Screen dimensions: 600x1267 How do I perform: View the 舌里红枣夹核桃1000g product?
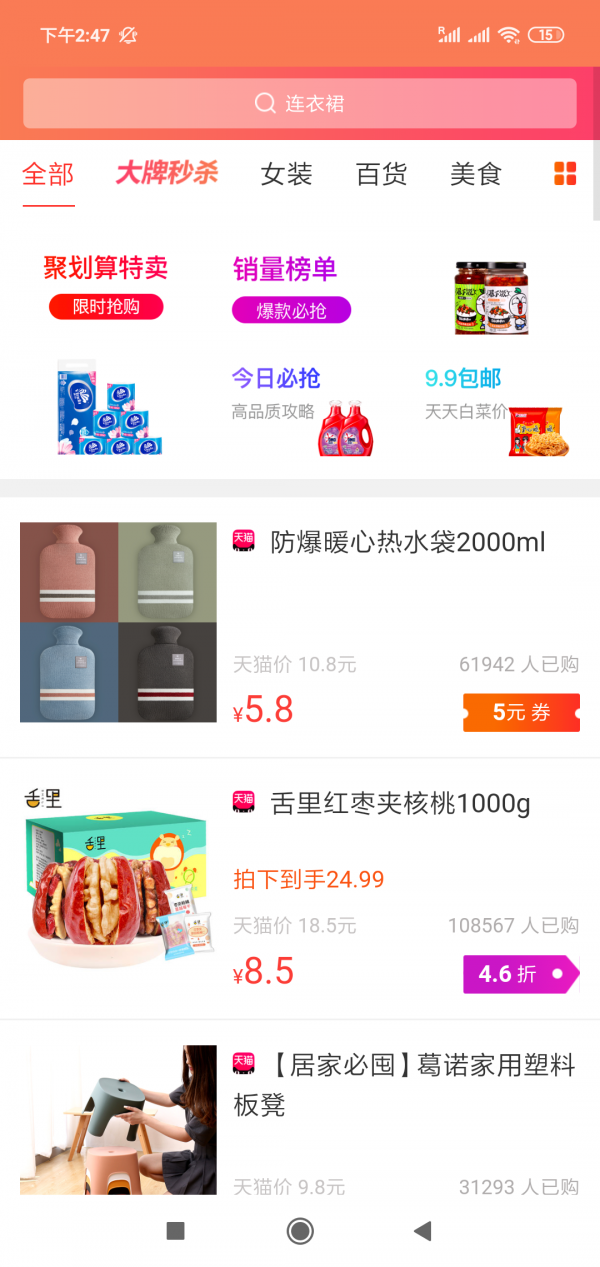coord(400,804)
